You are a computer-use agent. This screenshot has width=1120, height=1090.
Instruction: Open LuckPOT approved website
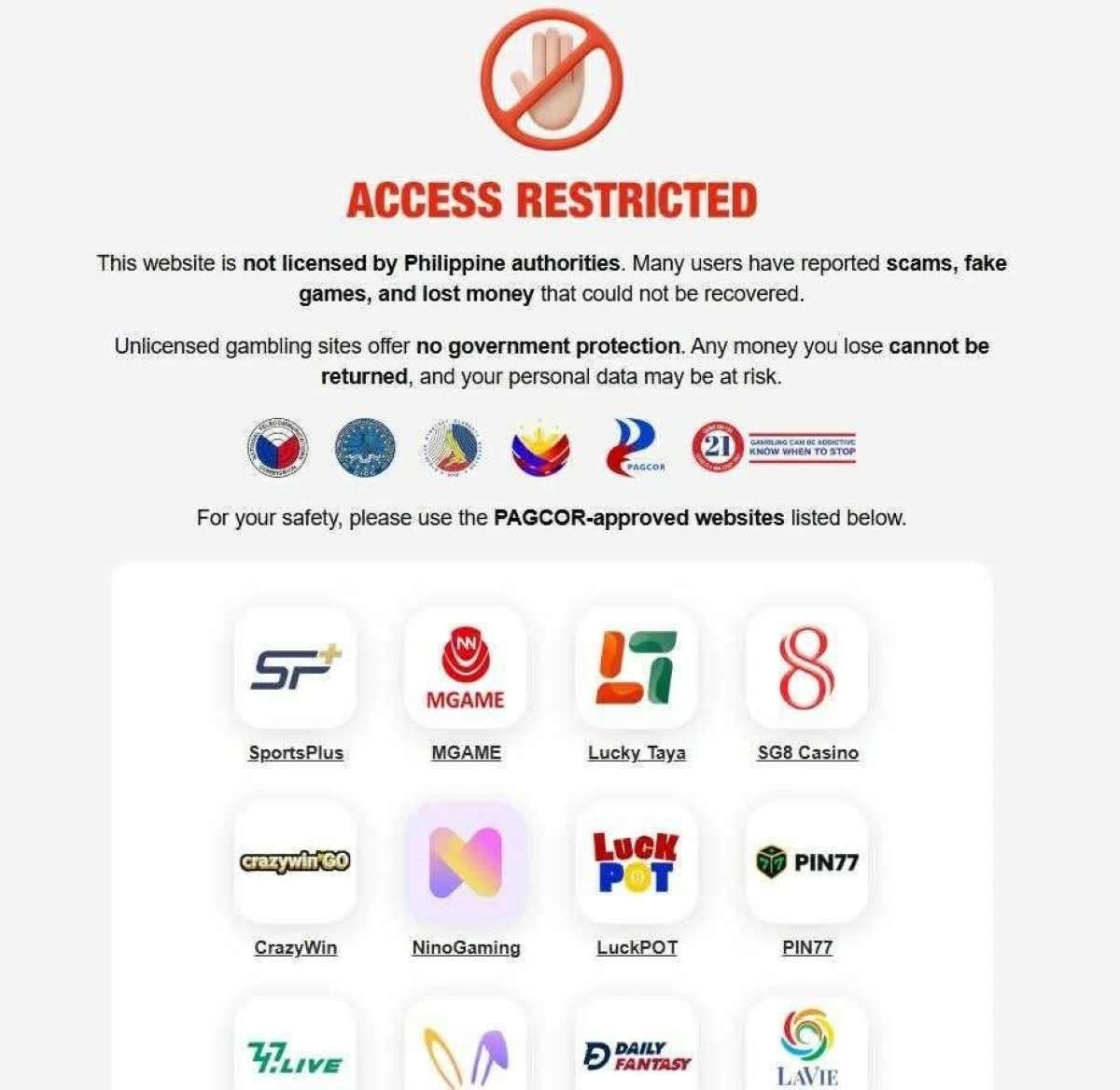tap(637, 947)
